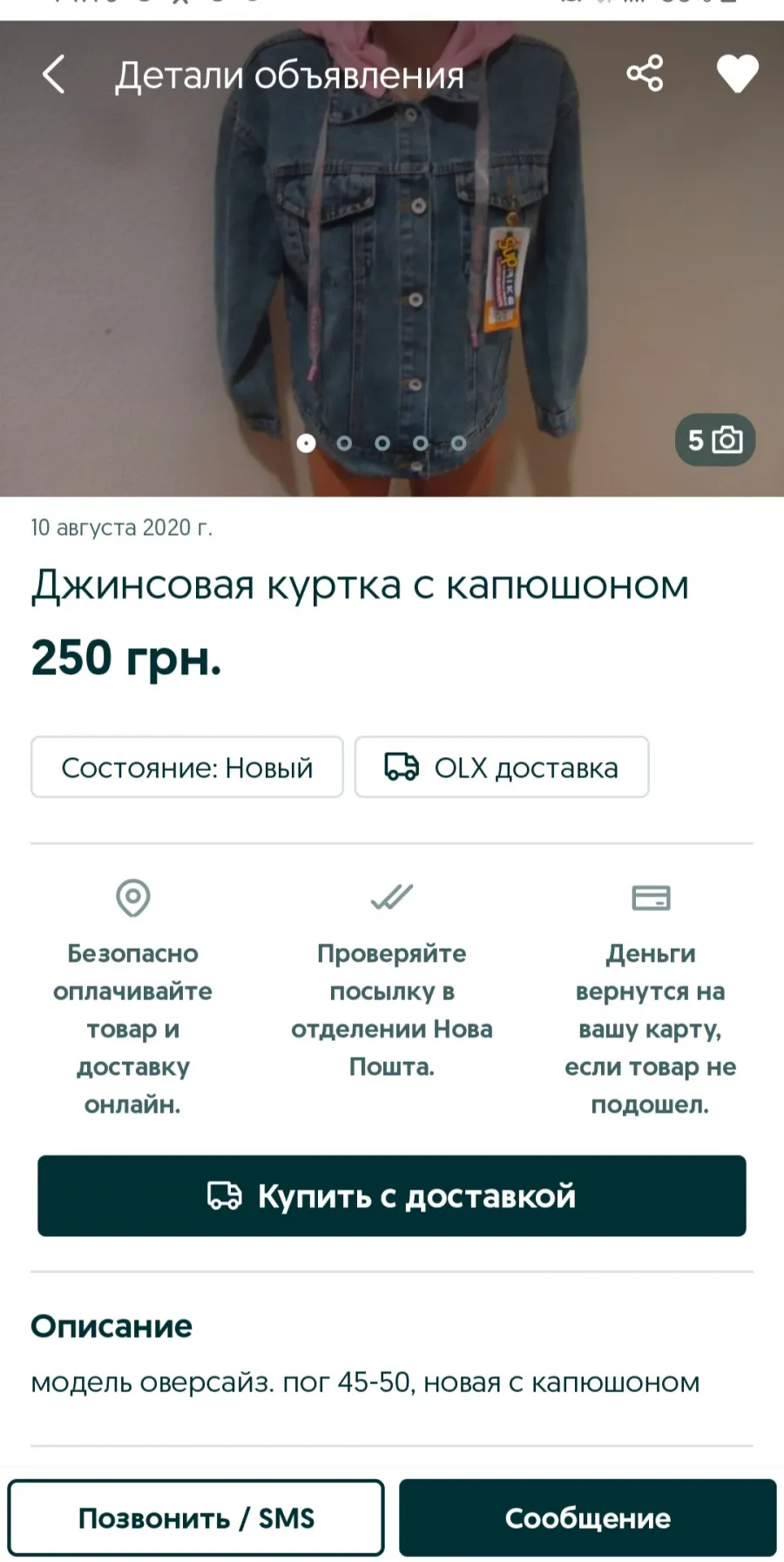784x1562 pixels.
Task: Tap the OLX доставка chip
Action: (502, 767)
